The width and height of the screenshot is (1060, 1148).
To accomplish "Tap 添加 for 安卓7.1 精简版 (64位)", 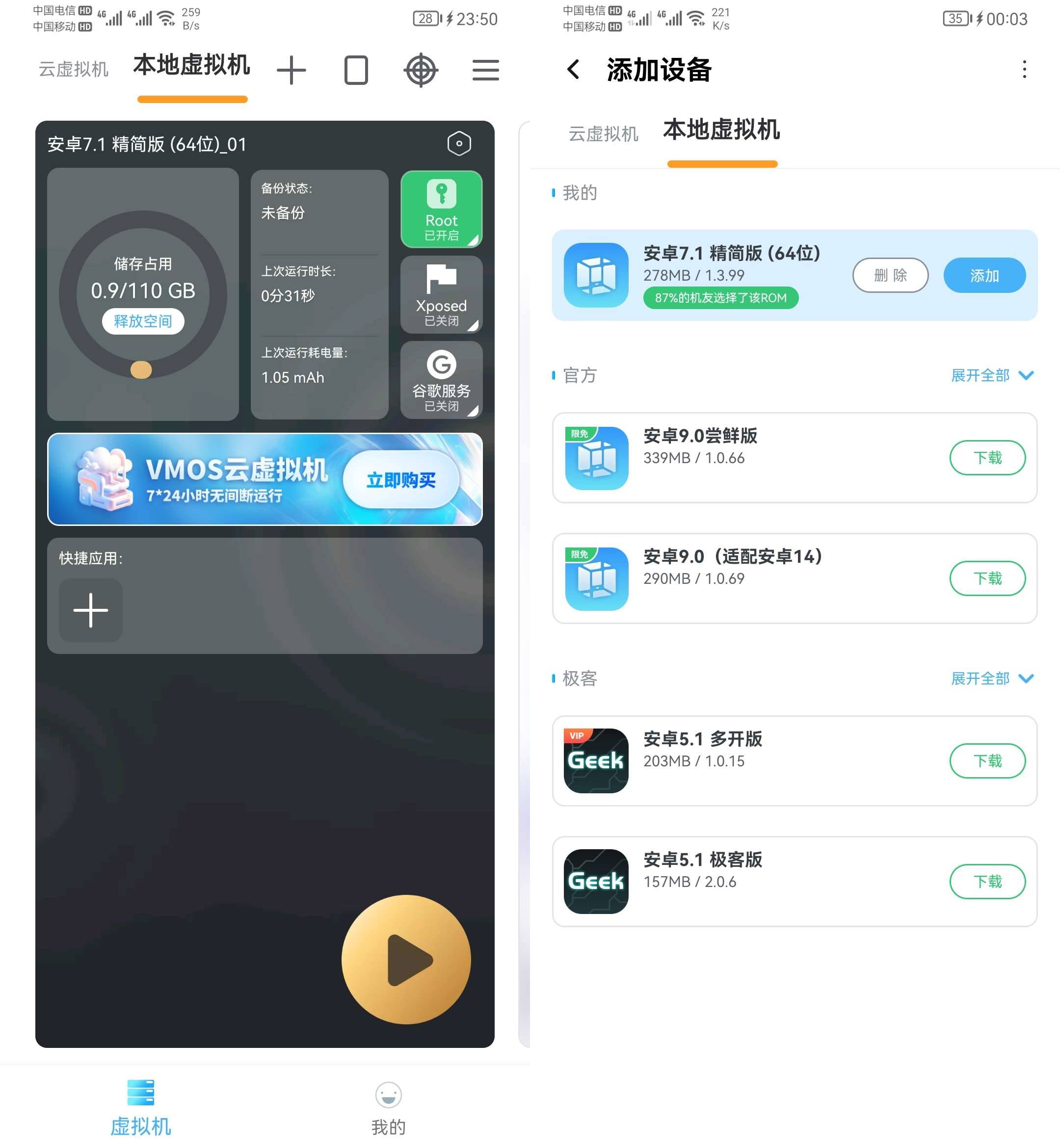I will (984, 275).
